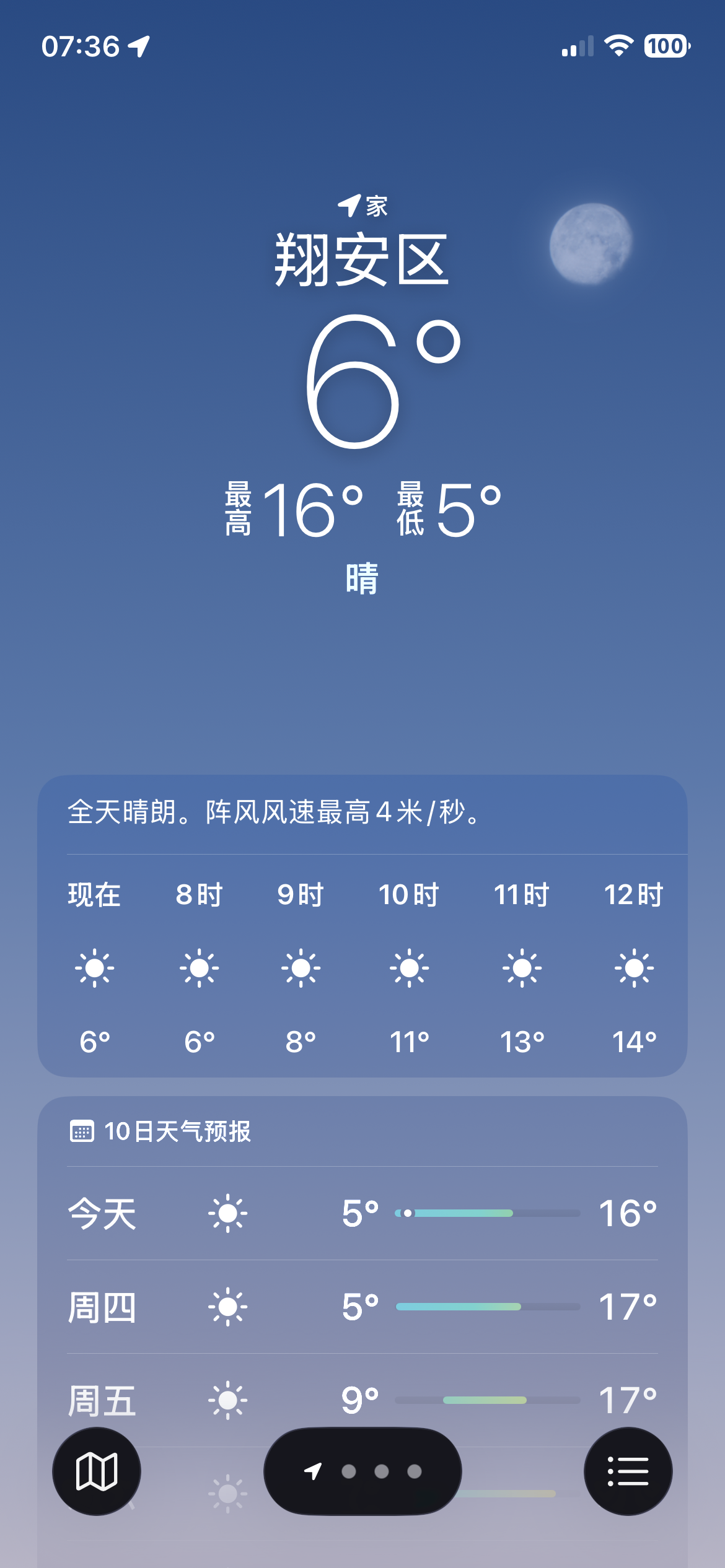Open the hourly forecast card
Screen dimensions: 725x1568
coord(362,966)
